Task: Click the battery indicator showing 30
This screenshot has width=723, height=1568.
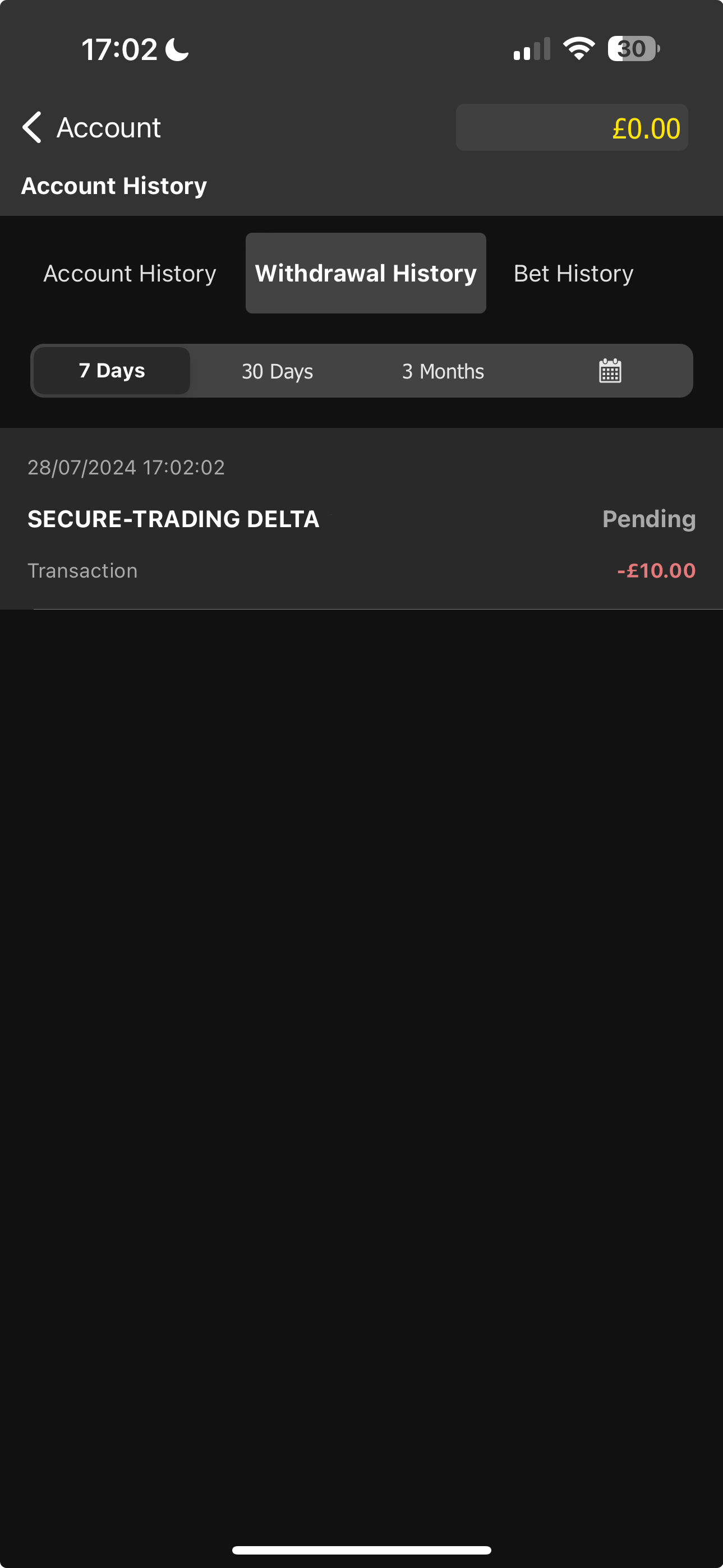Action: coord(631,48)
